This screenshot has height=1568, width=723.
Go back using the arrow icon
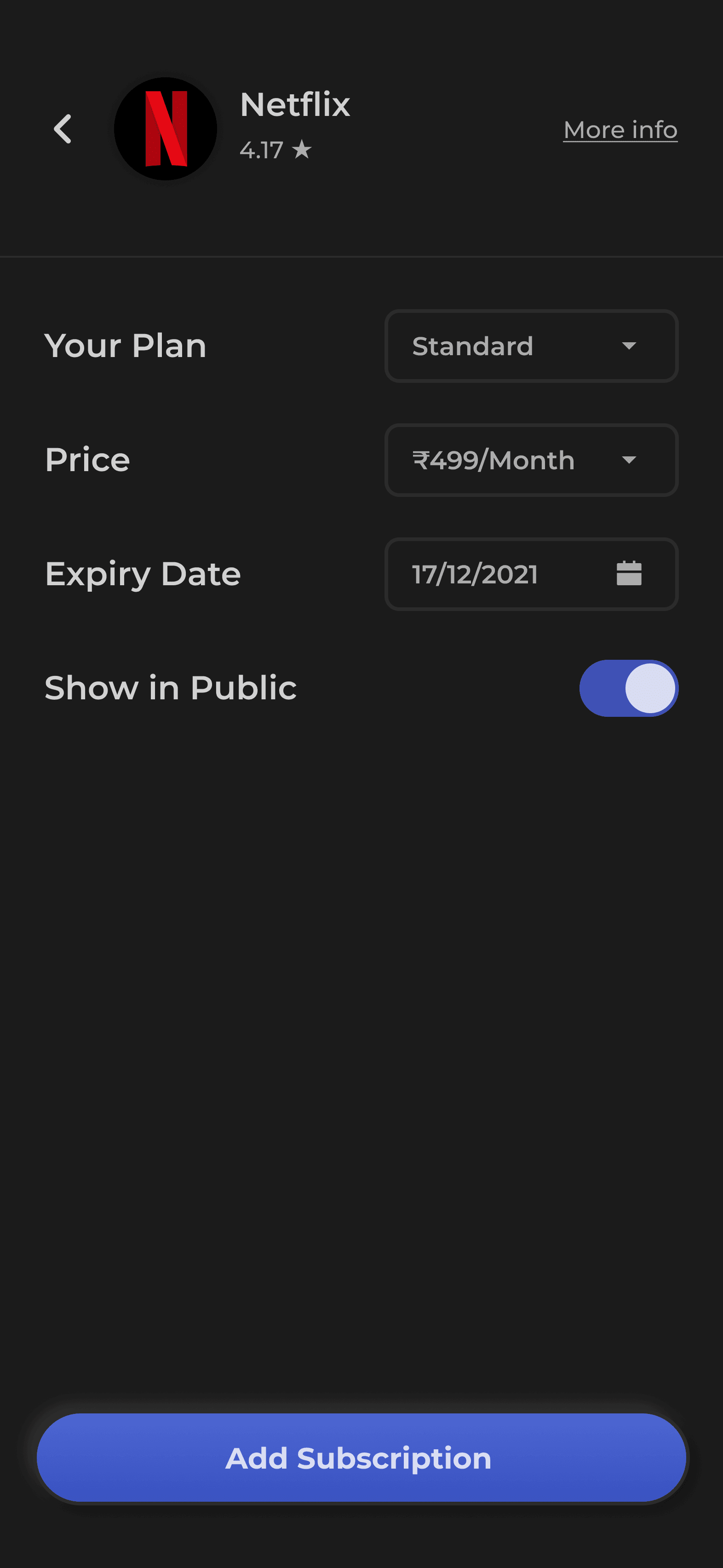point(63,129)
